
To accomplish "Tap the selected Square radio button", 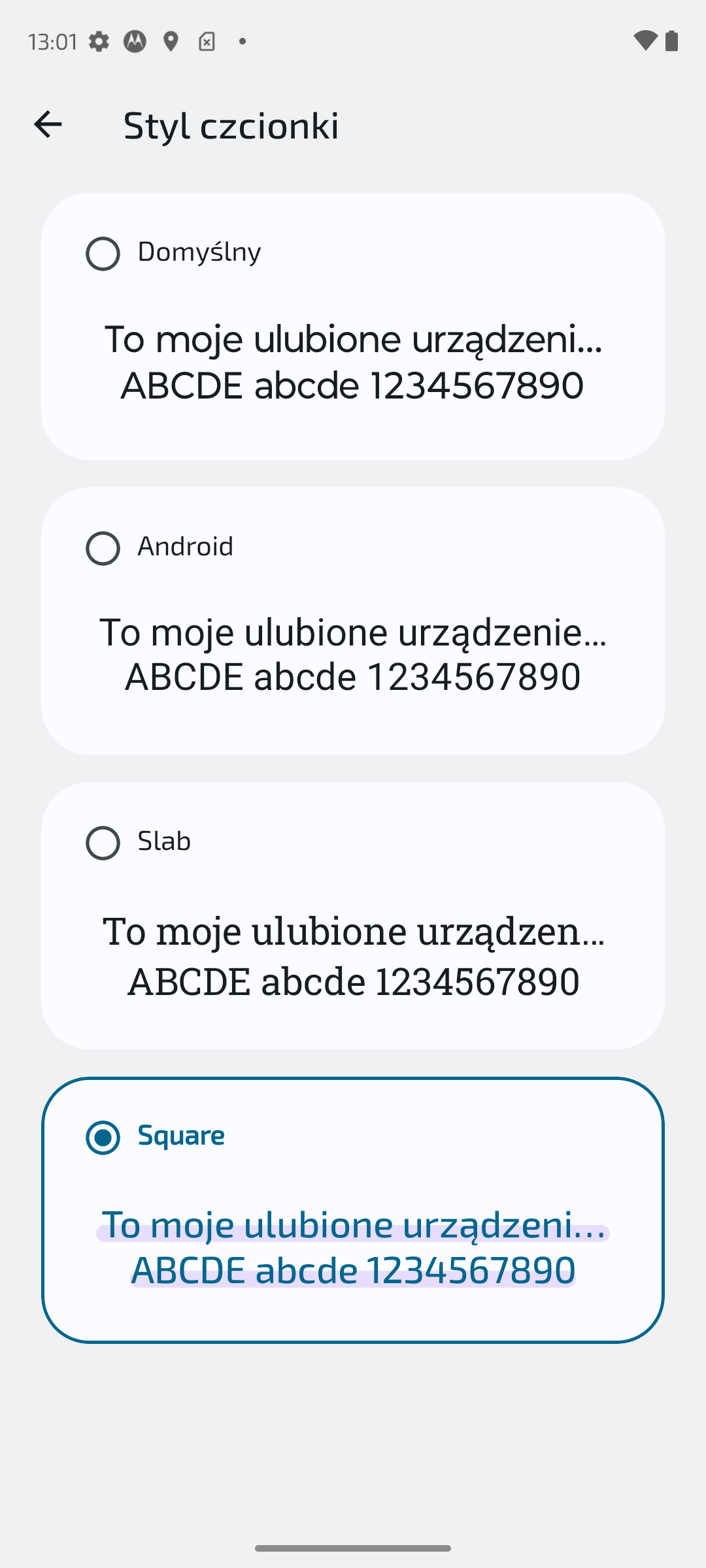I will [x=103, y=1137].
